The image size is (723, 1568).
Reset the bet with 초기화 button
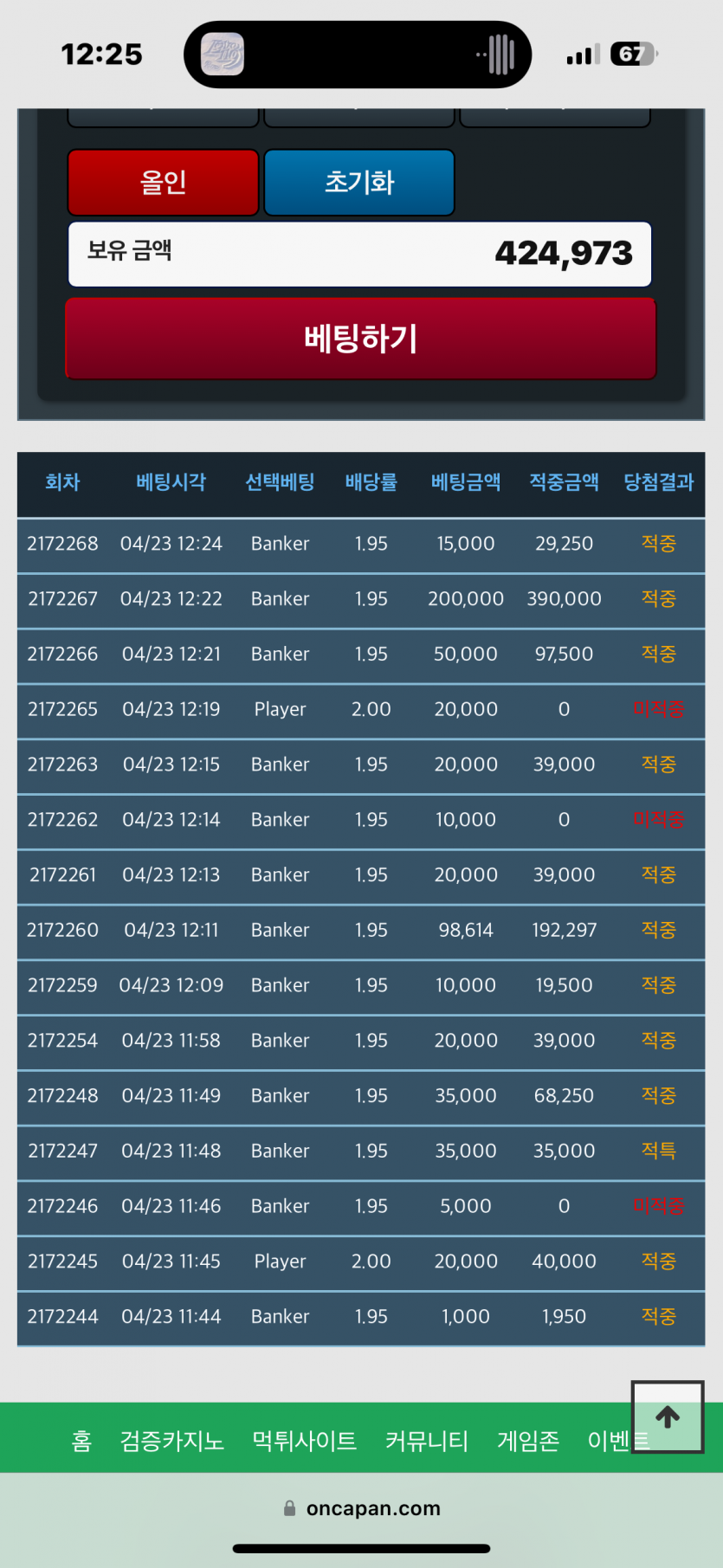pos(358,182)
